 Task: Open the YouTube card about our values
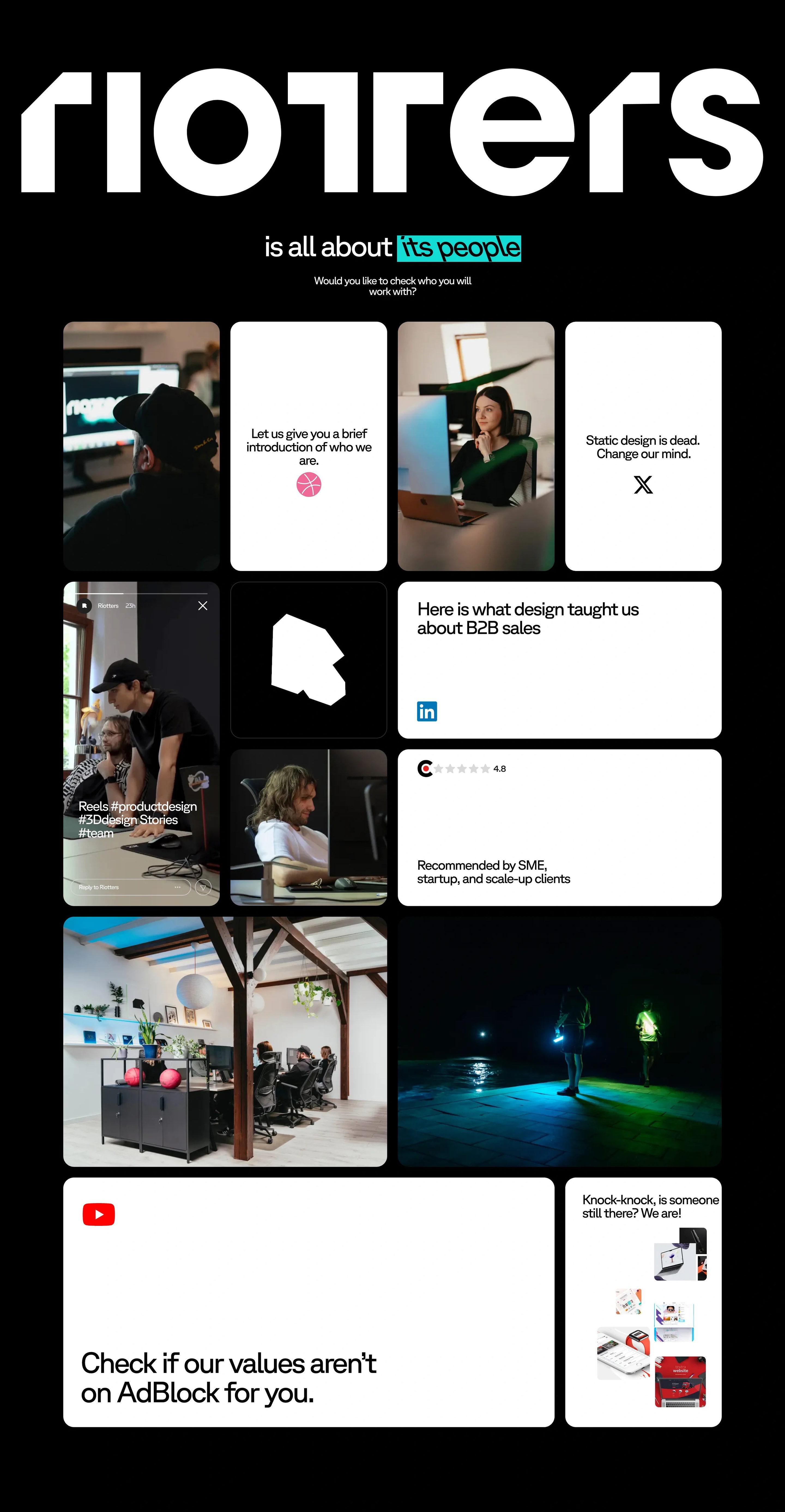(x=308, y=1302)
